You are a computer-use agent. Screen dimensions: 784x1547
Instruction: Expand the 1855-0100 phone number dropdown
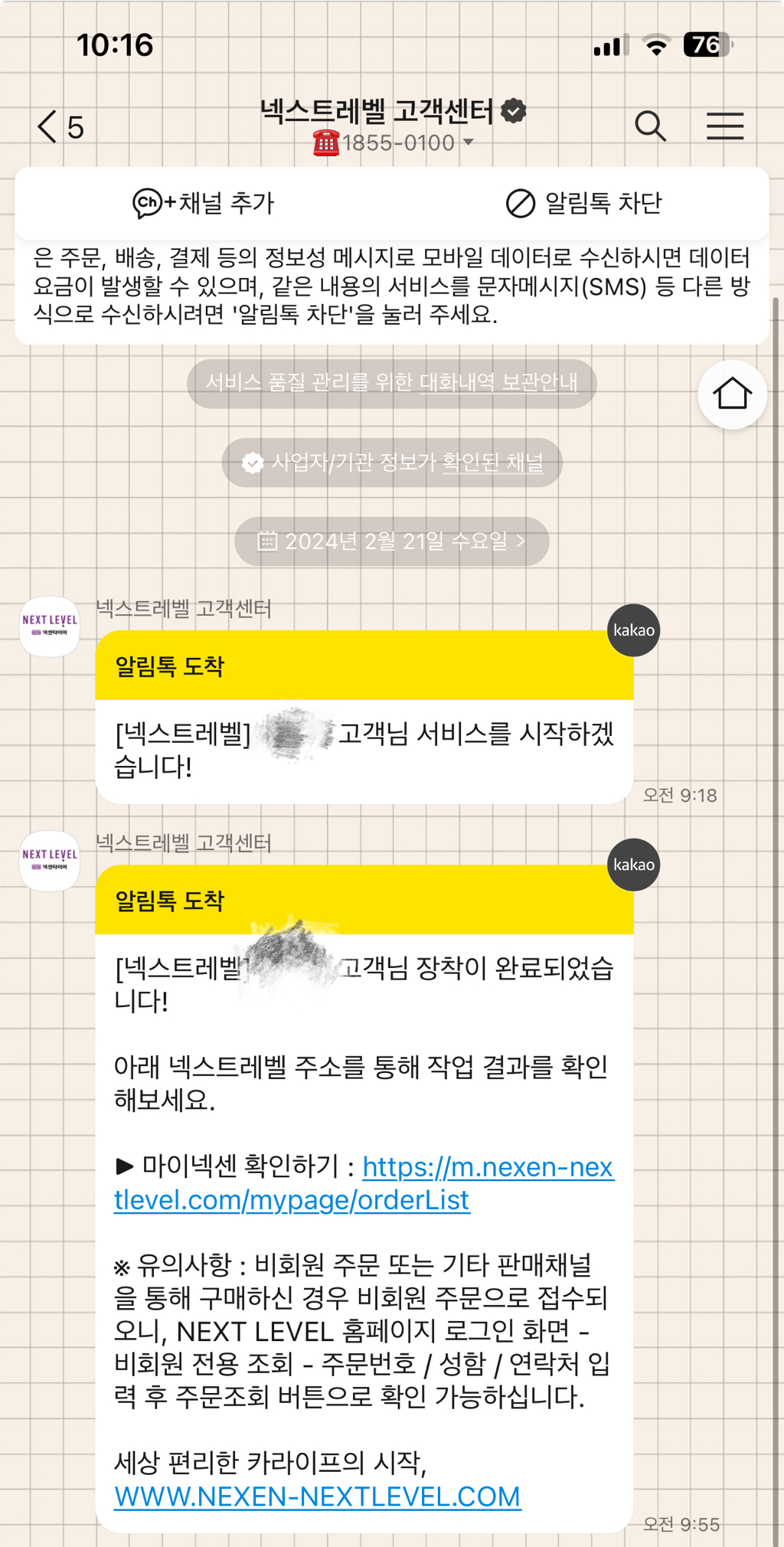tap(394, 142)
